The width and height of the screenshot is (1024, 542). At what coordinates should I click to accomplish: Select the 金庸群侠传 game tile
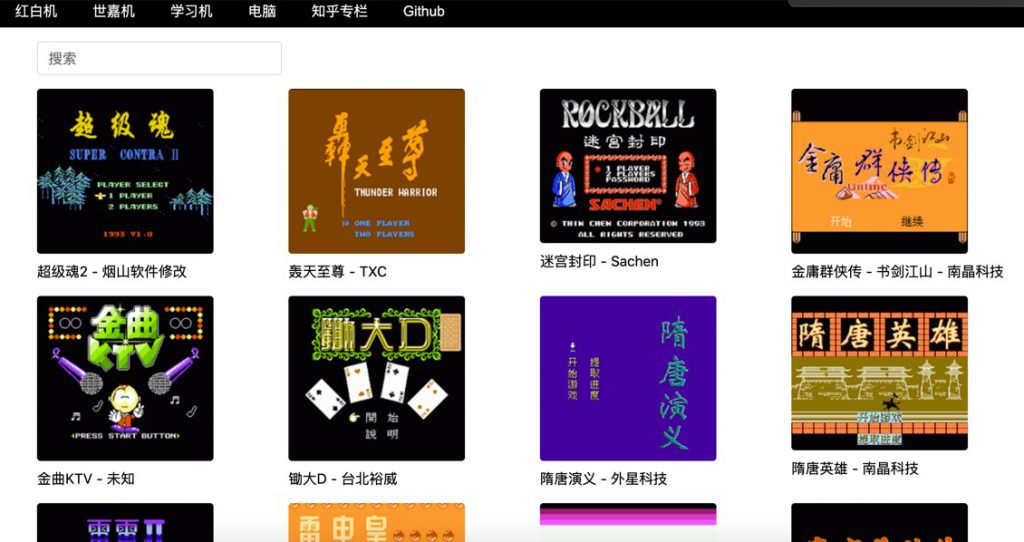[x=879, y=171]
